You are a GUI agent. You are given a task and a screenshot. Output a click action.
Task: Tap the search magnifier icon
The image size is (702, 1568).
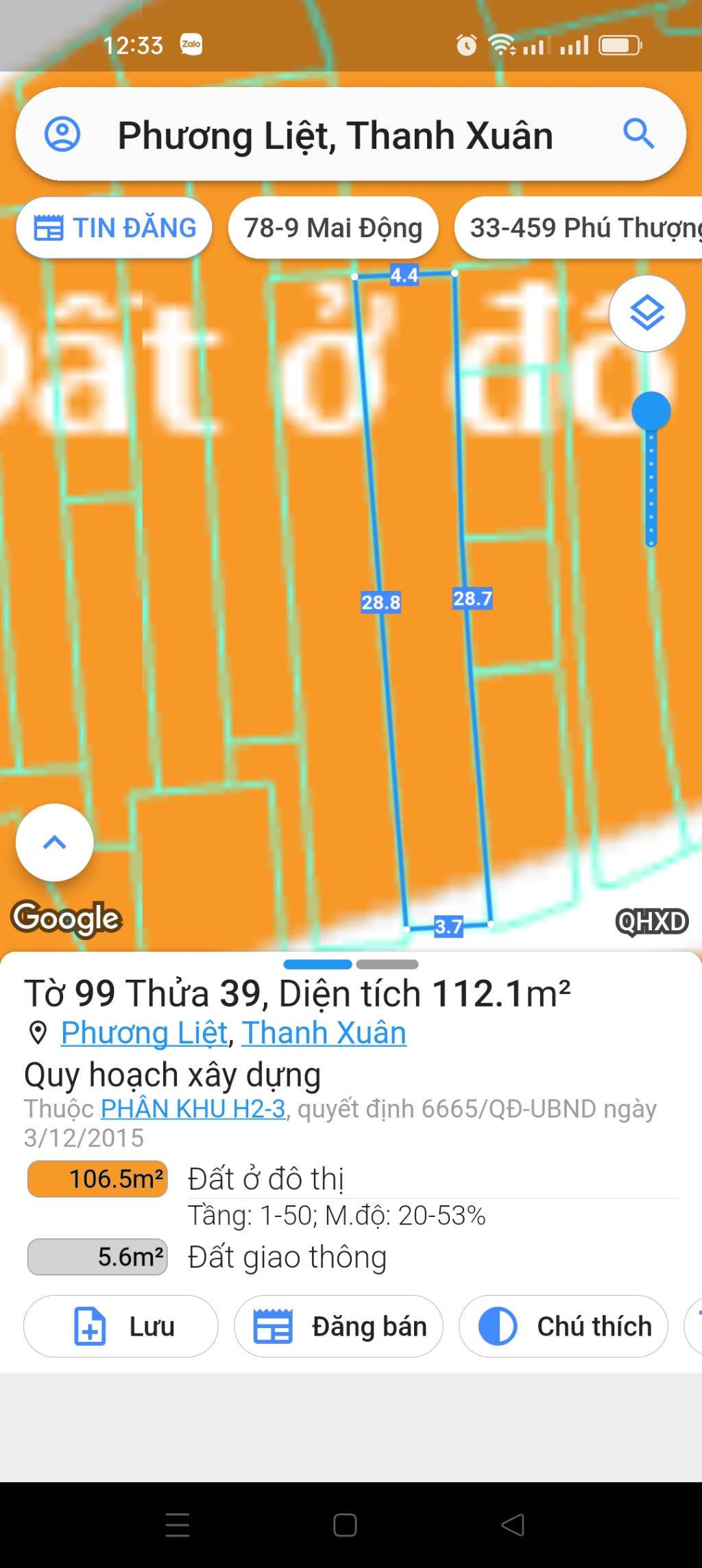tap(638, 134)
